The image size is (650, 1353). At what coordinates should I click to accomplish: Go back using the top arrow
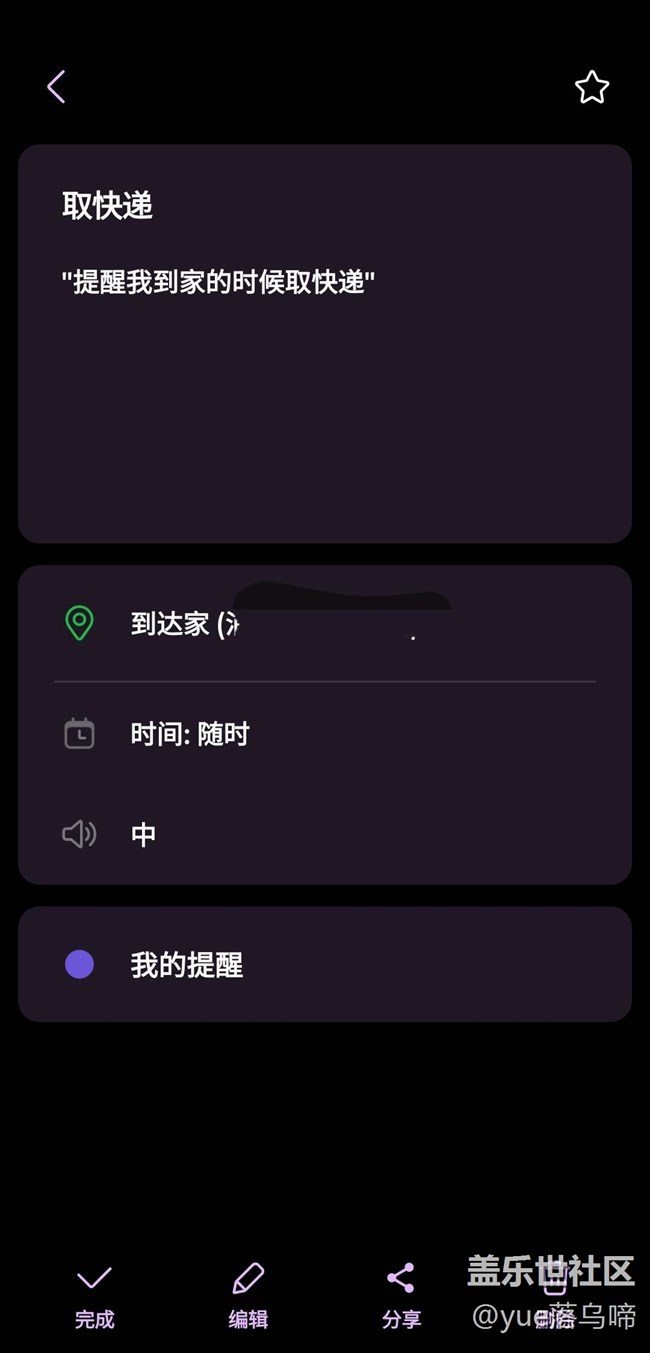[x=56, y=87]
